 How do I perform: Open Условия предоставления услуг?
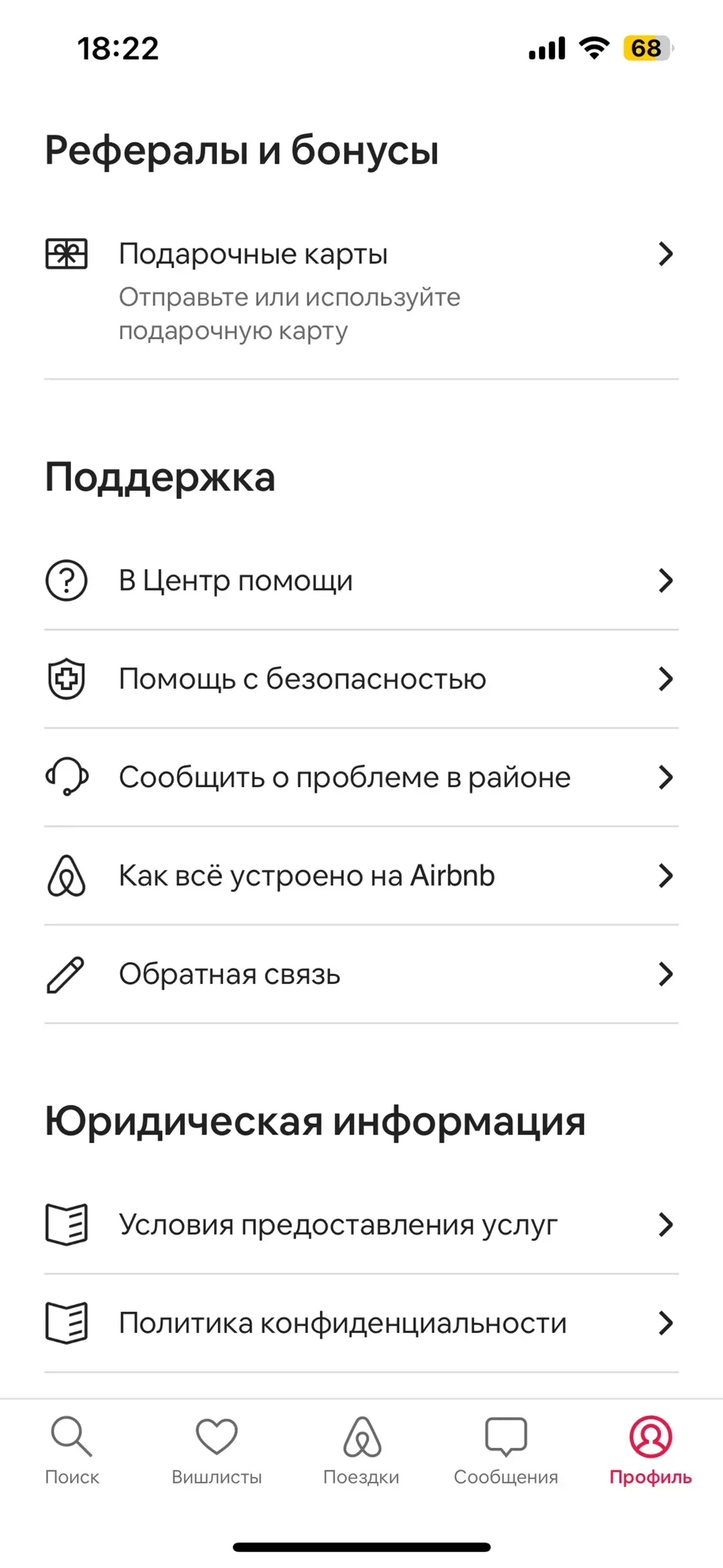coord(361,1224)
